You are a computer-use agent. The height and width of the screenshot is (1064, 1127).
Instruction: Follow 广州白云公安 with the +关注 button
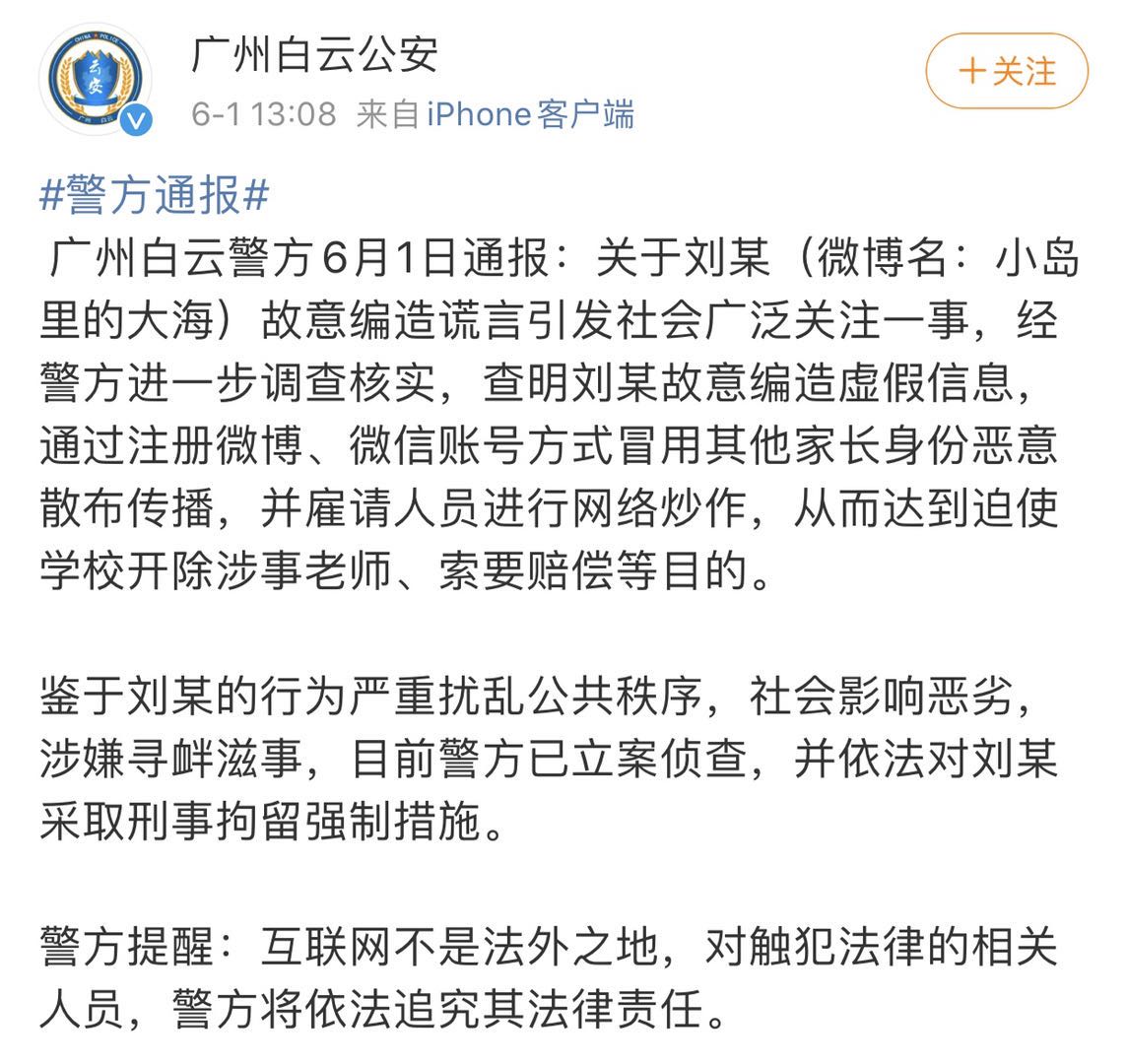pyautogui.click(x=1006, y=72)
